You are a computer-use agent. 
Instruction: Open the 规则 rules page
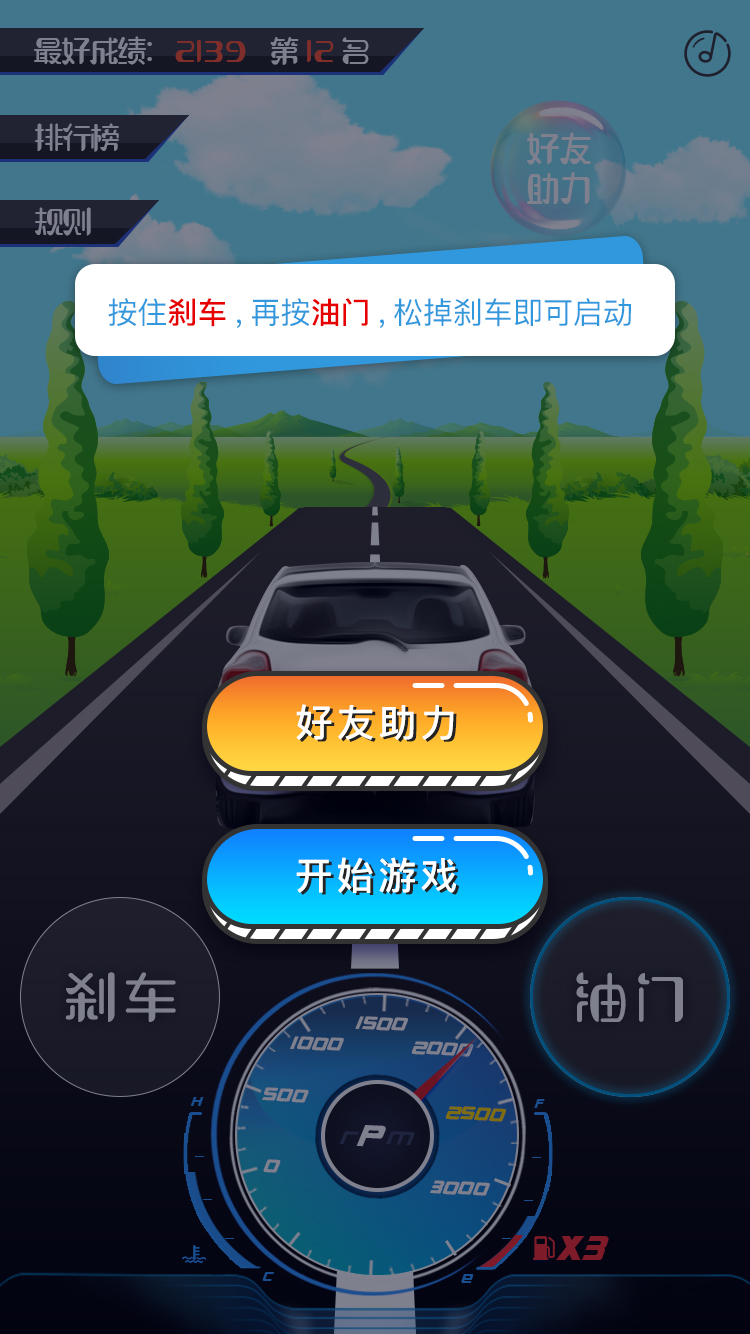click(x=65, y=221)
